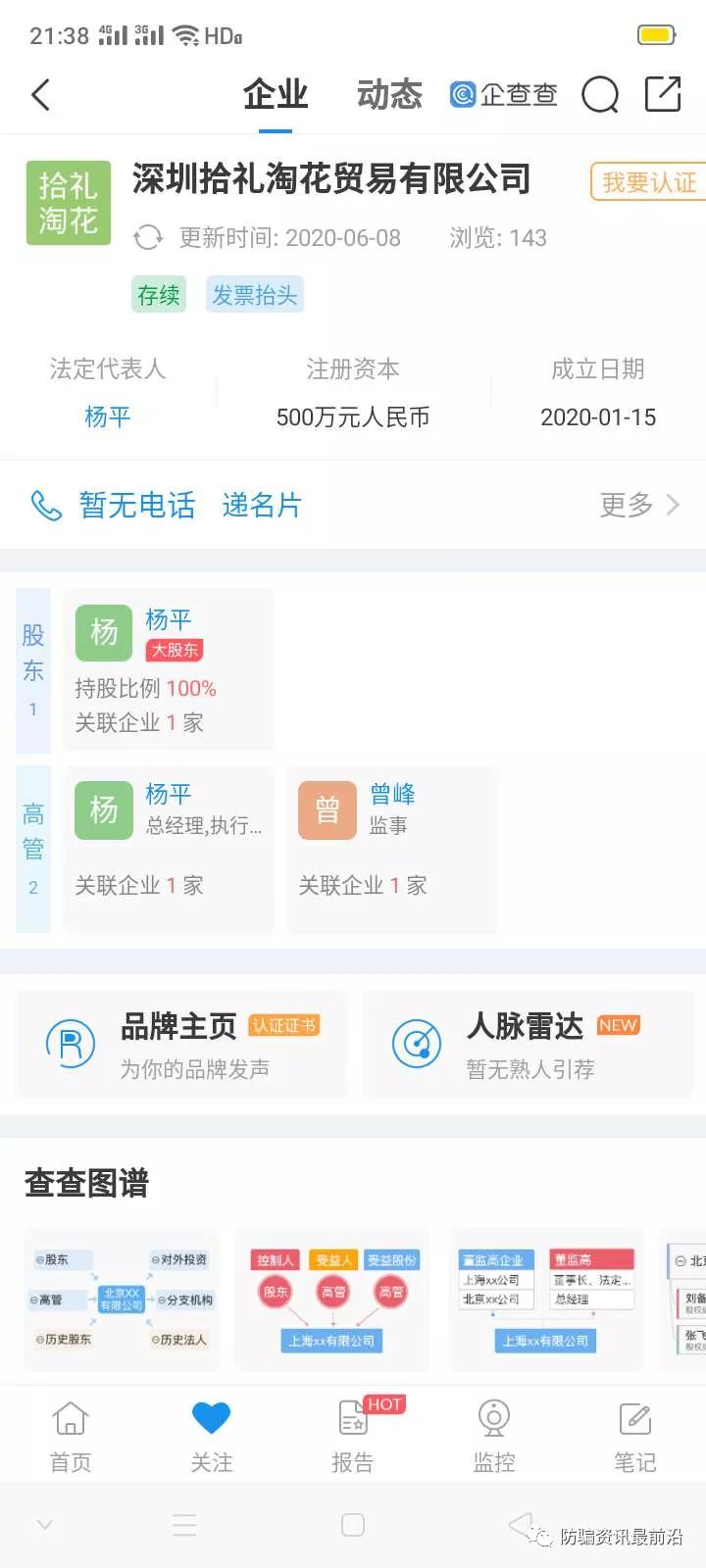Tap the 首页 home icon in bottom bar

tap(70, 1418)
